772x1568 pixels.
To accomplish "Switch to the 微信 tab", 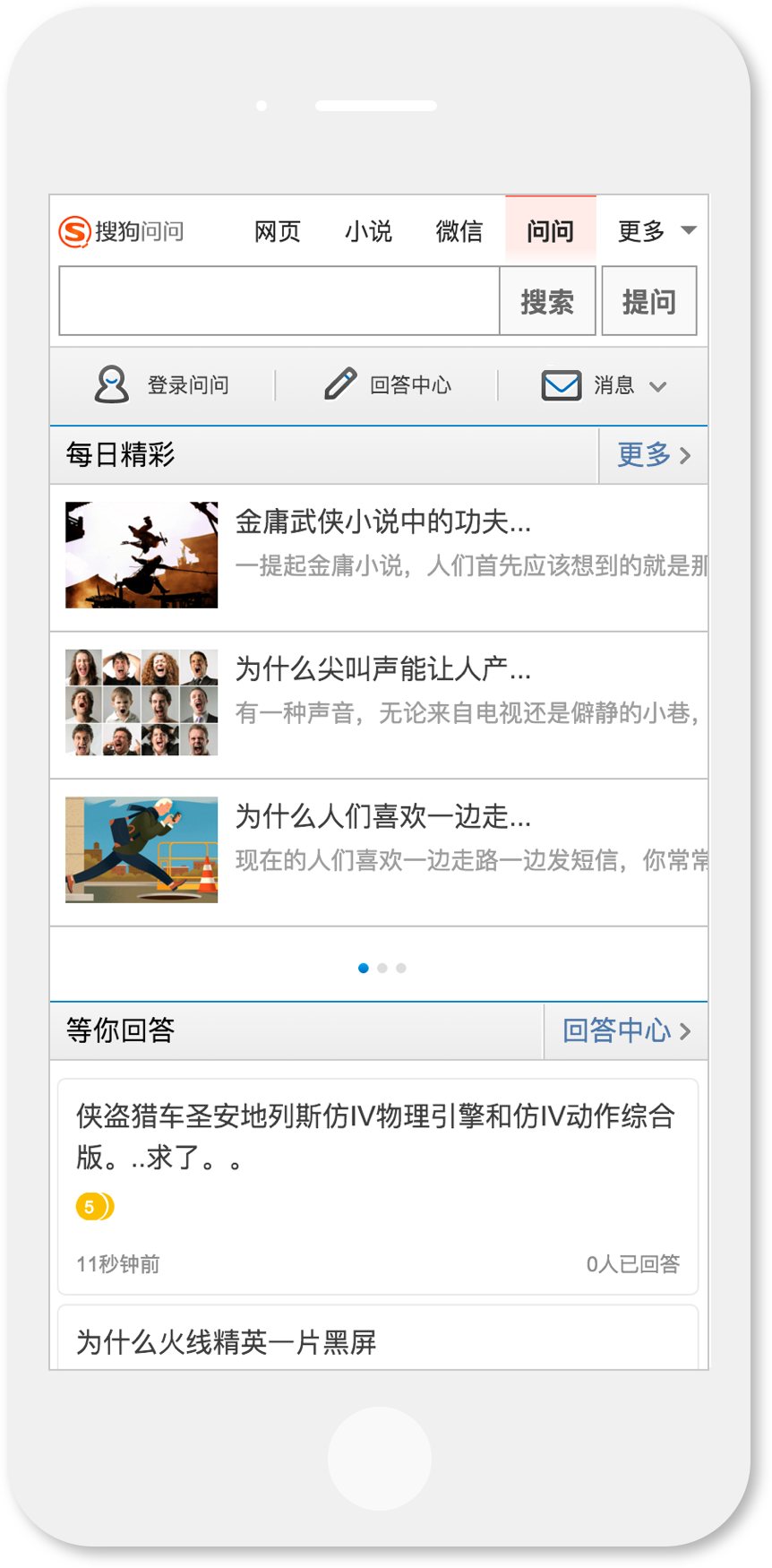I will point(459,231).
